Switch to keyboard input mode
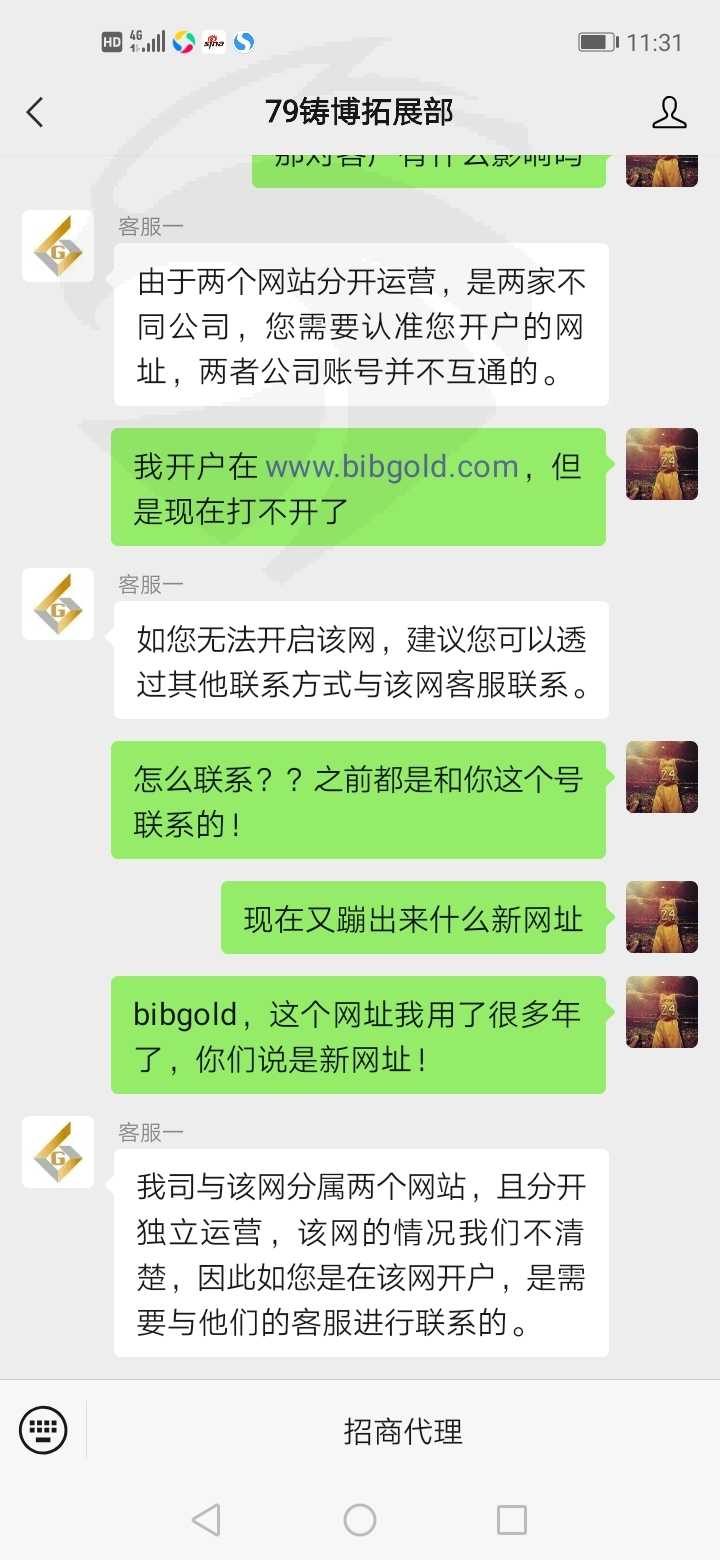 coord(43,1430)
